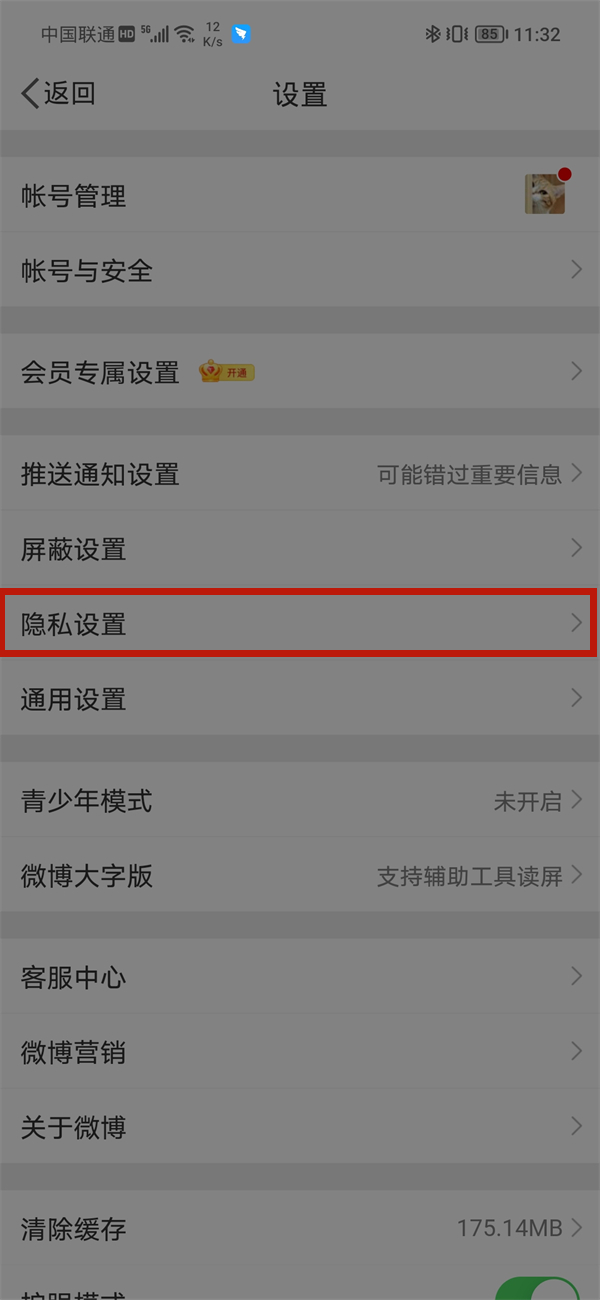This screenshot has height=1300, width=600.
Task: Open 客服中心 customer service
Action: [x=300, y=977]
